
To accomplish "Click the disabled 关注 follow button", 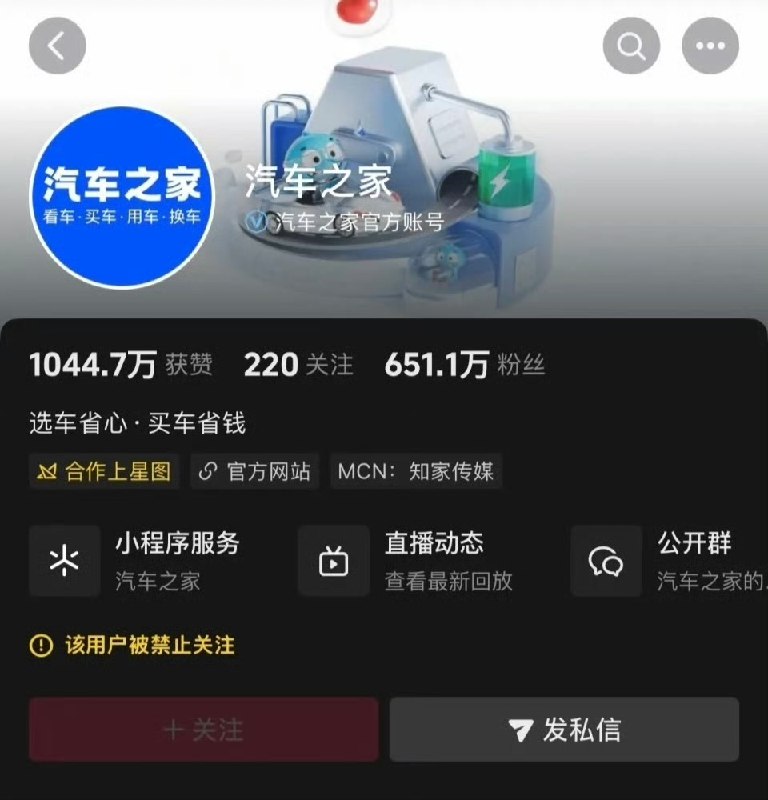I will coord(203,730).
